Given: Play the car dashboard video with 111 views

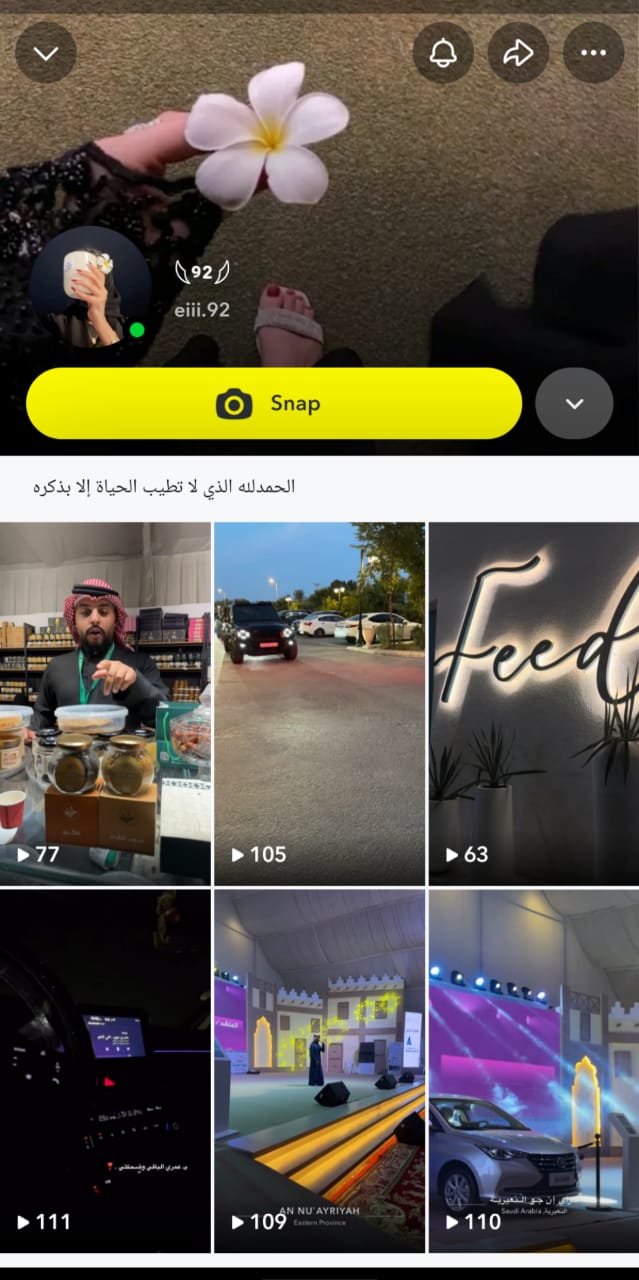Looking at the screenshot, I should [105, 1071].
